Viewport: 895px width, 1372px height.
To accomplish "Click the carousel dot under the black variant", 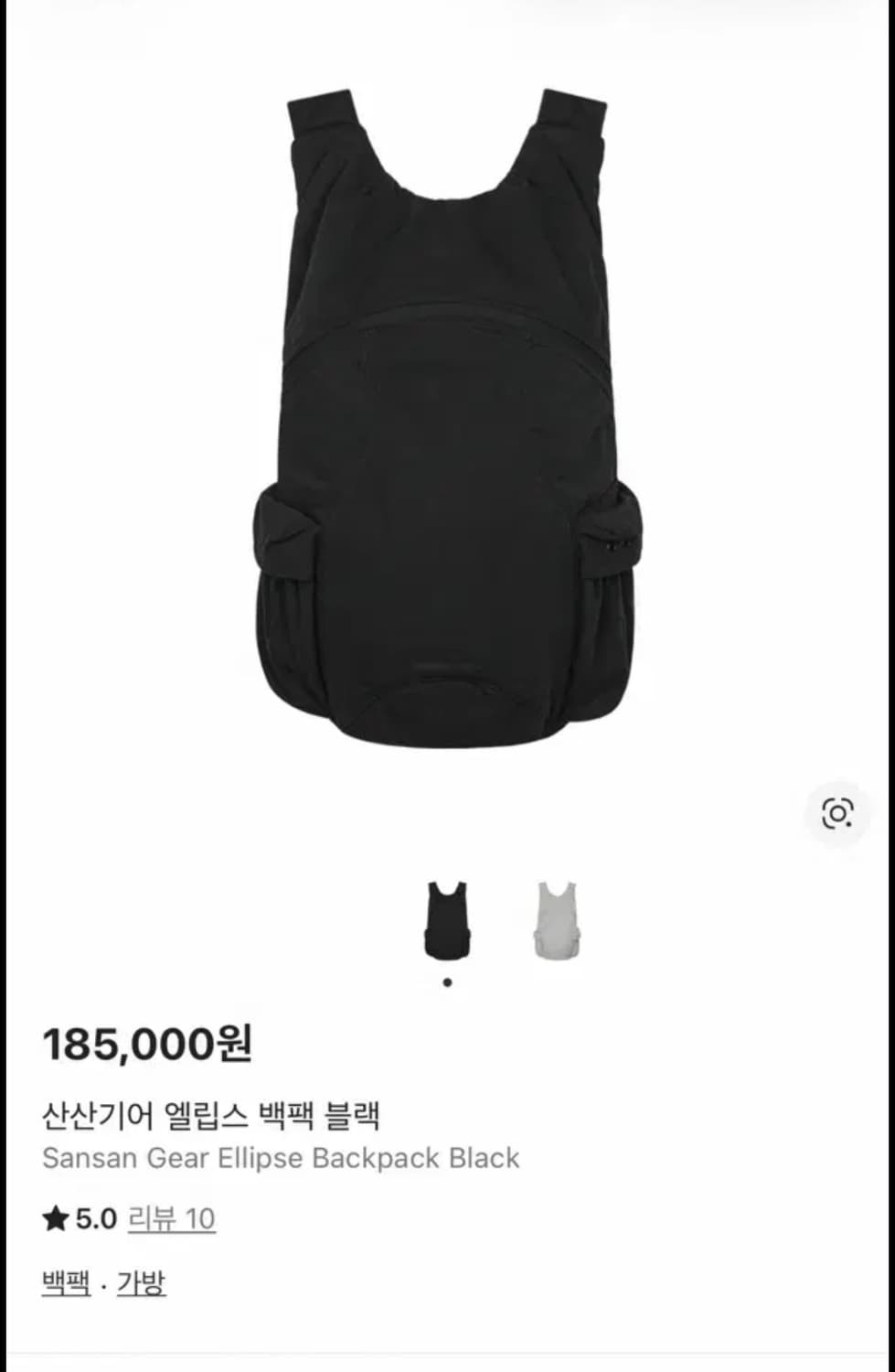I will pos(447,981).
